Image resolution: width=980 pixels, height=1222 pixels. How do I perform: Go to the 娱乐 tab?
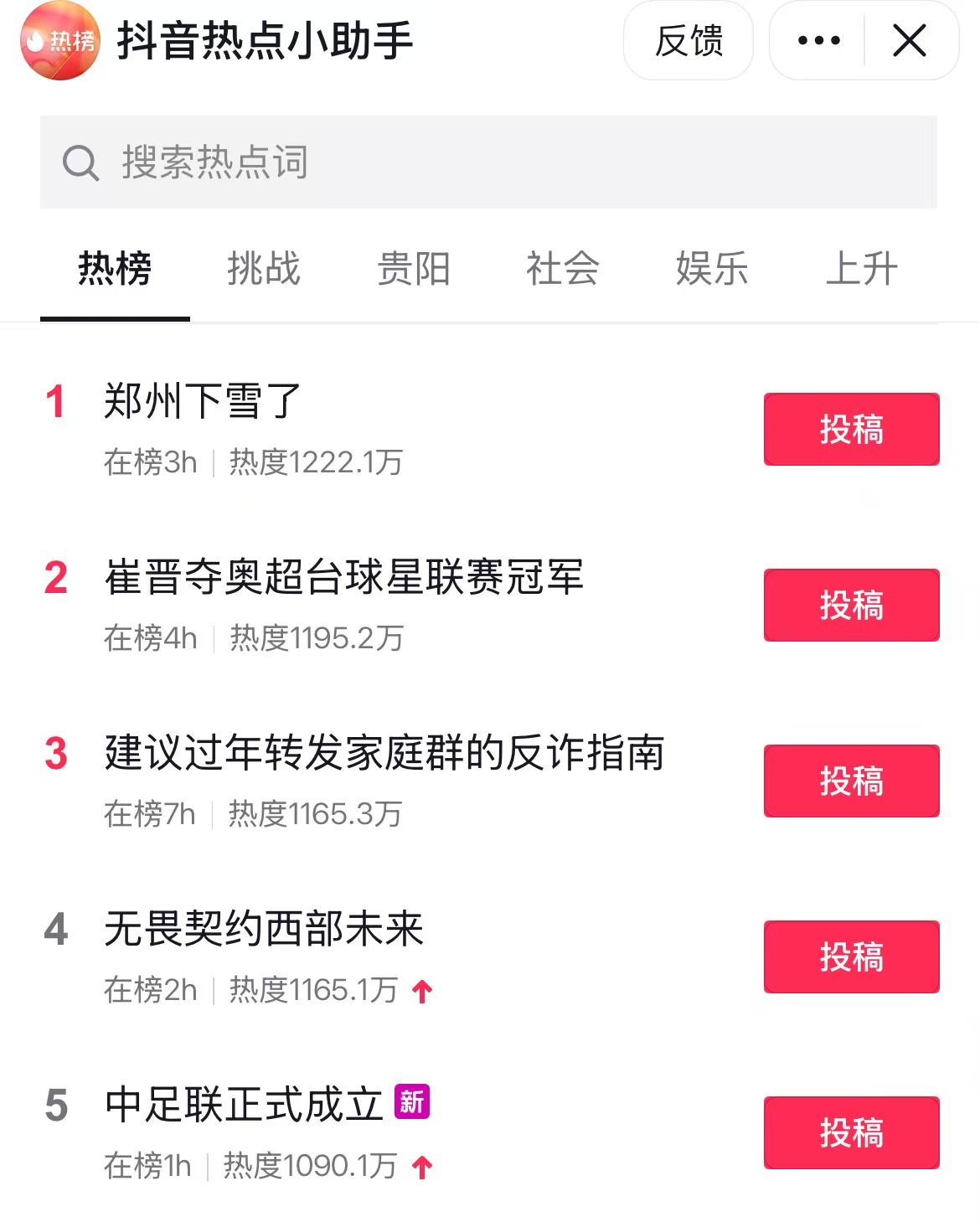712,270
